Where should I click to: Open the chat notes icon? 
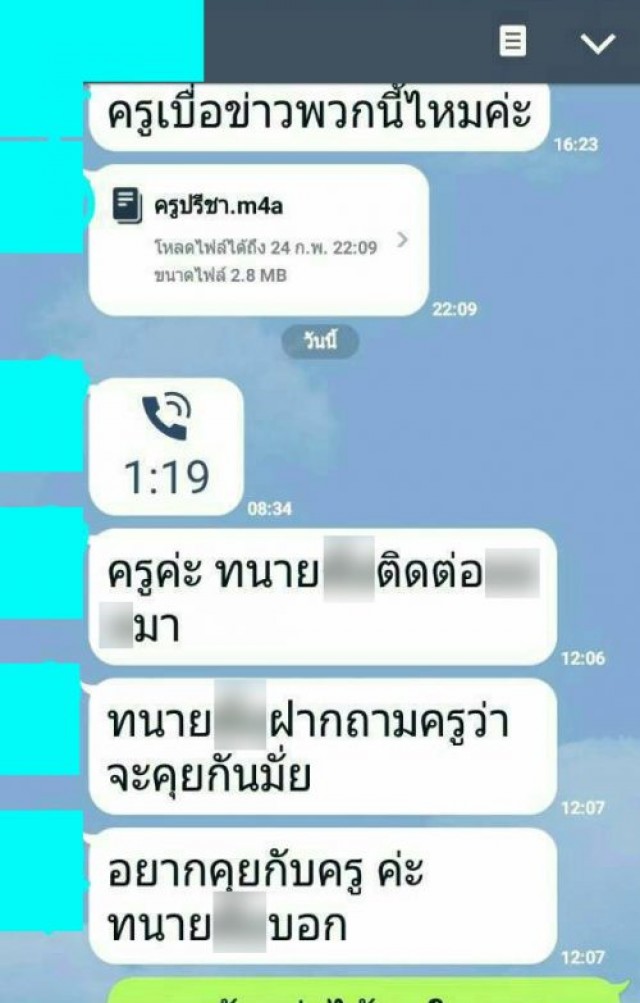pyautogui.click(x=512, y=41)
